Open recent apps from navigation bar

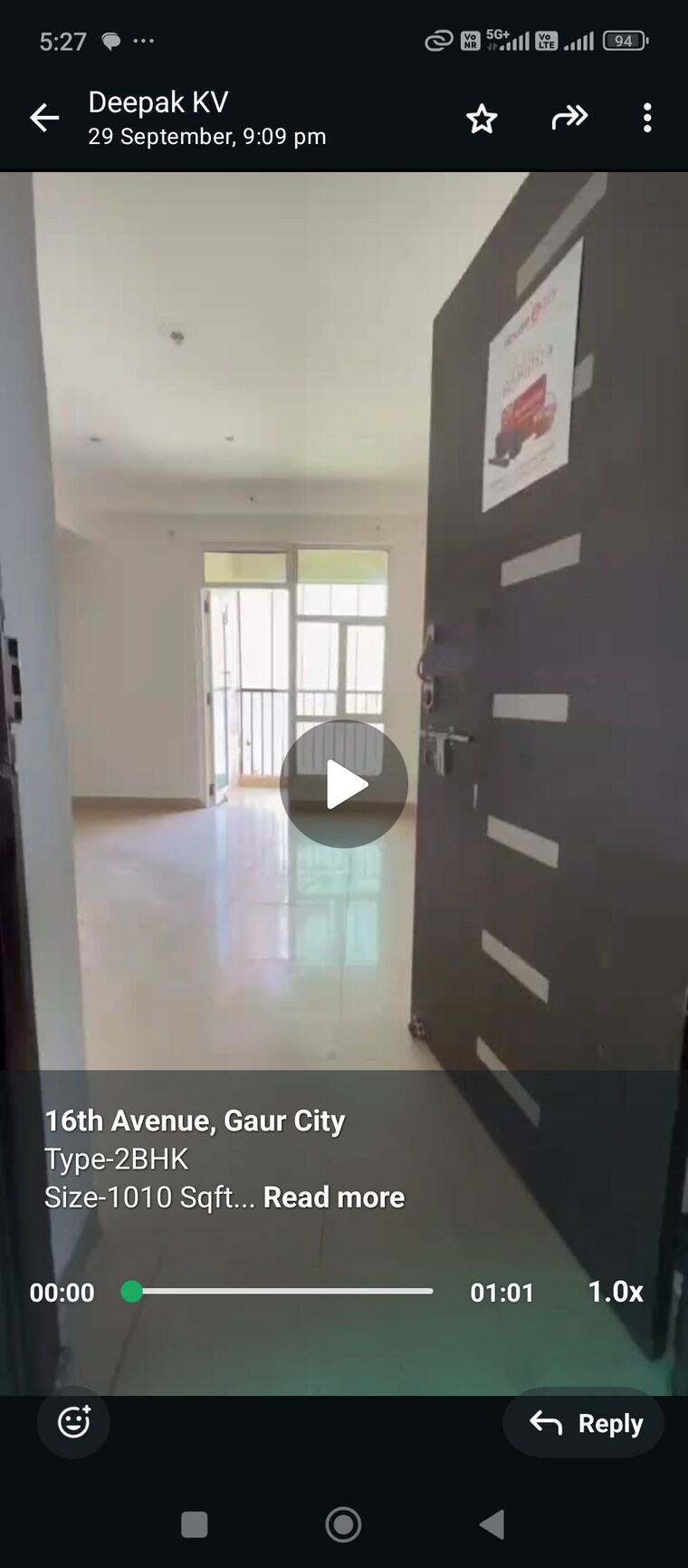coord(195,1525)
